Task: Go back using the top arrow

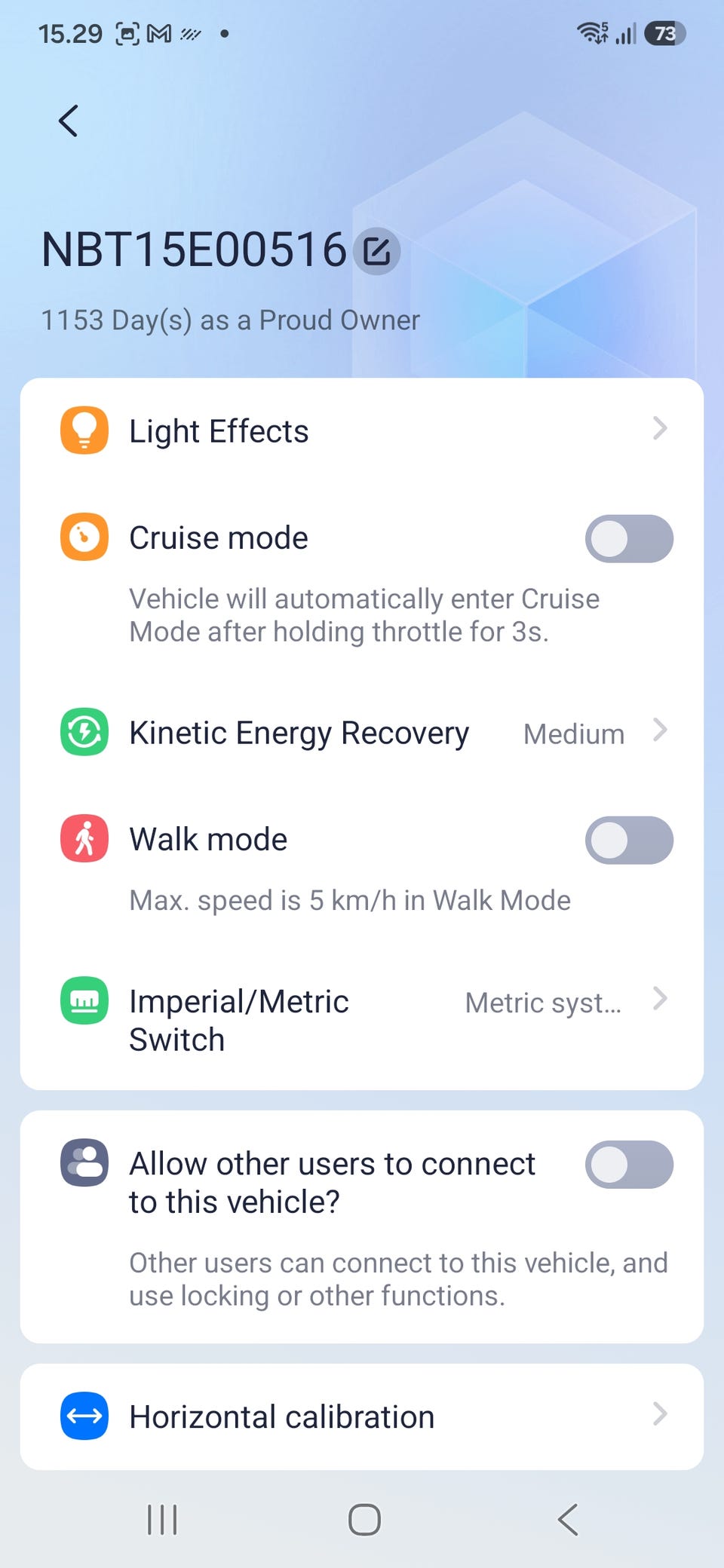Action: coord(68,121)
